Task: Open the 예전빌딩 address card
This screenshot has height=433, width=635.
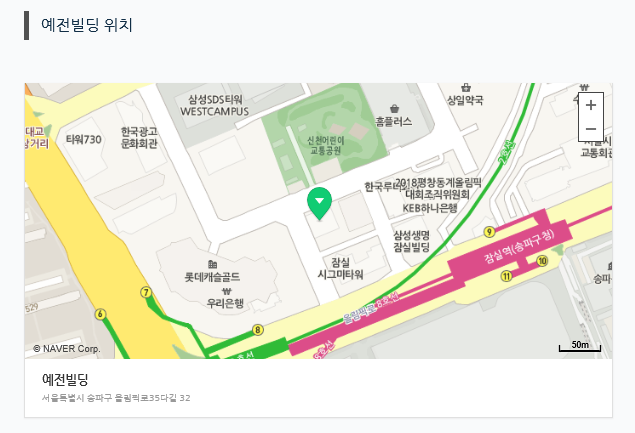Action: click(x=317, y=388)
